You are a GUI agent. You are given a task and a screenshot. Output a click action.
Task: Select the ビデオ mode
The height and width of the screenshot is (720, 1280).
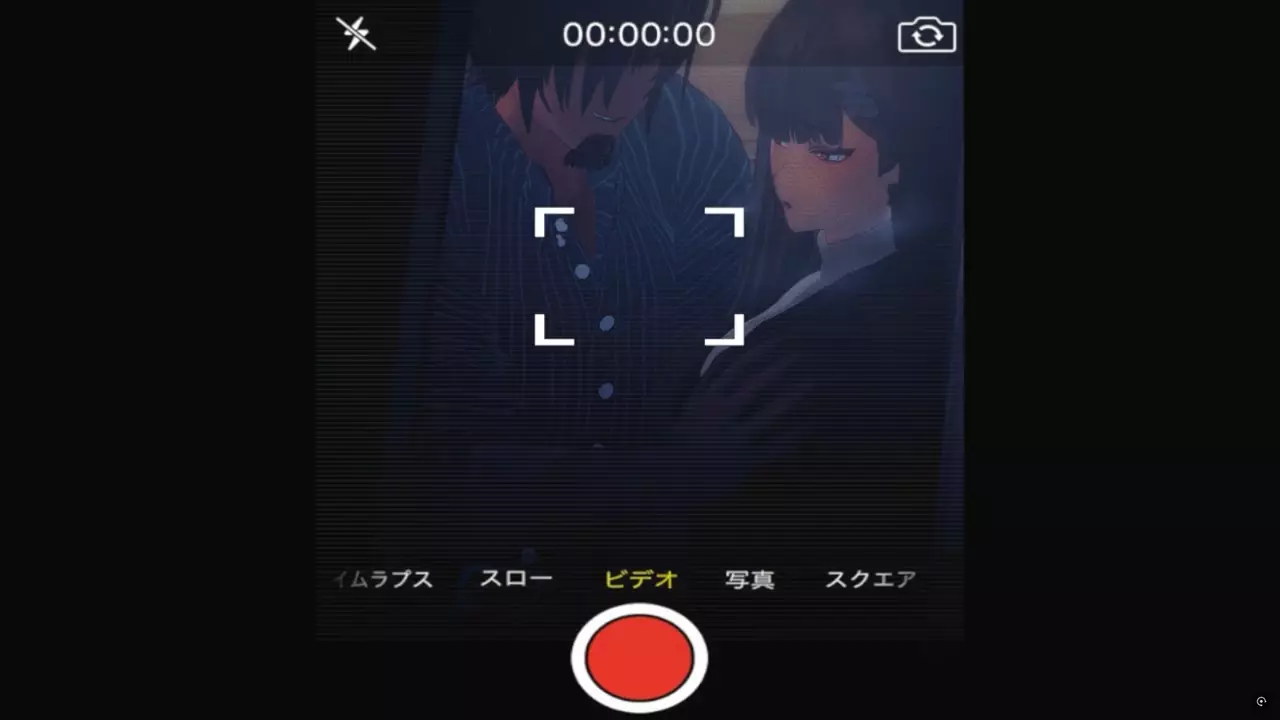641,579
